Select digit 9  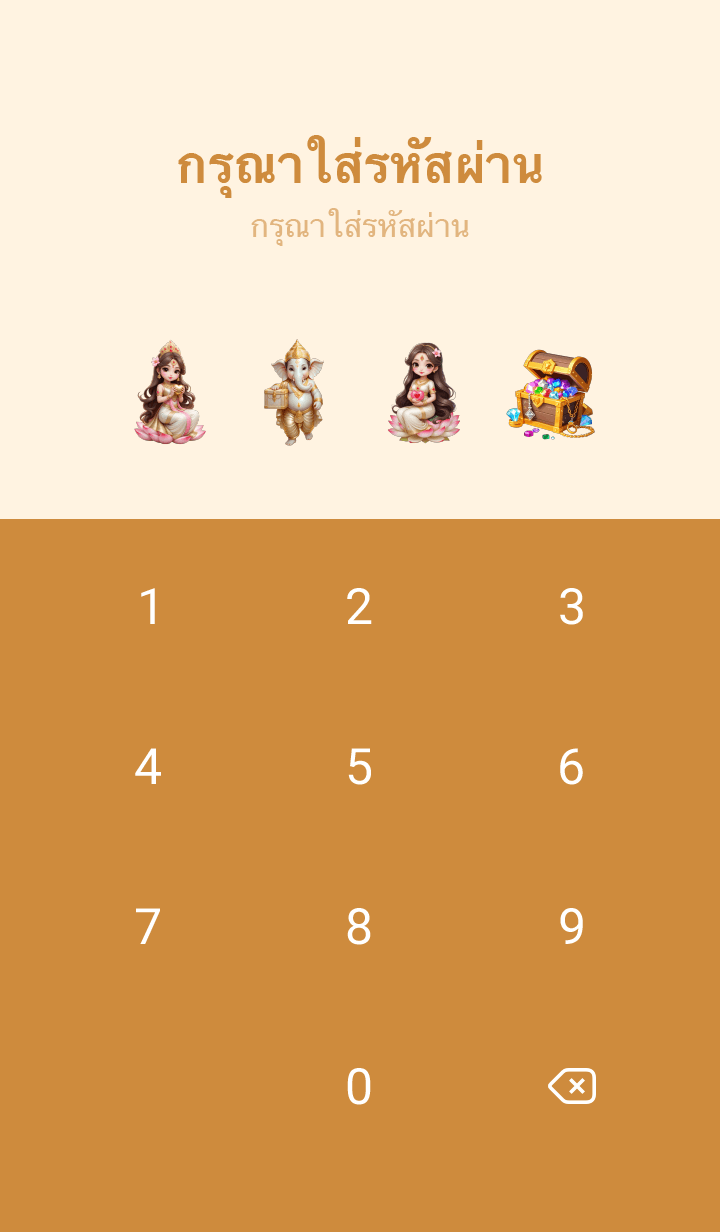(570, 927)
